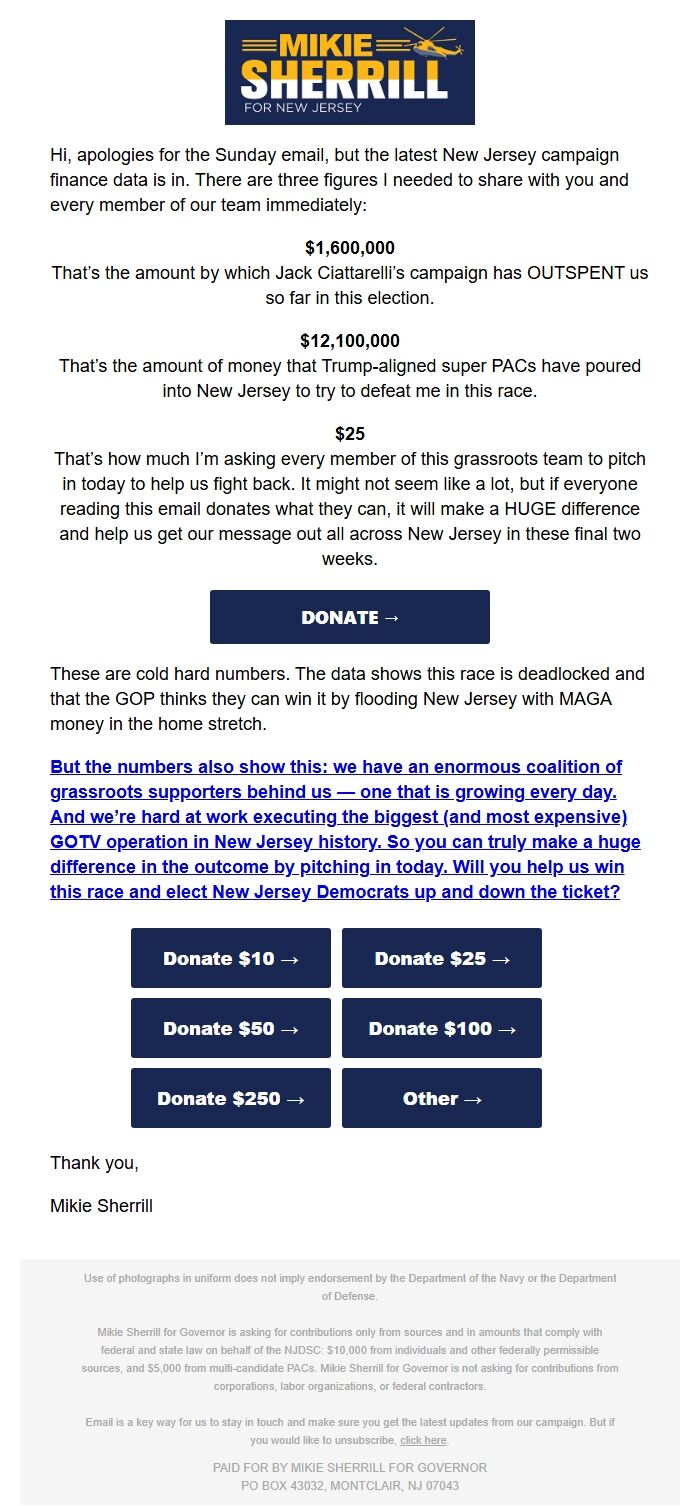
Task: Tap the main DONATE button
Action: coord(350,617)
